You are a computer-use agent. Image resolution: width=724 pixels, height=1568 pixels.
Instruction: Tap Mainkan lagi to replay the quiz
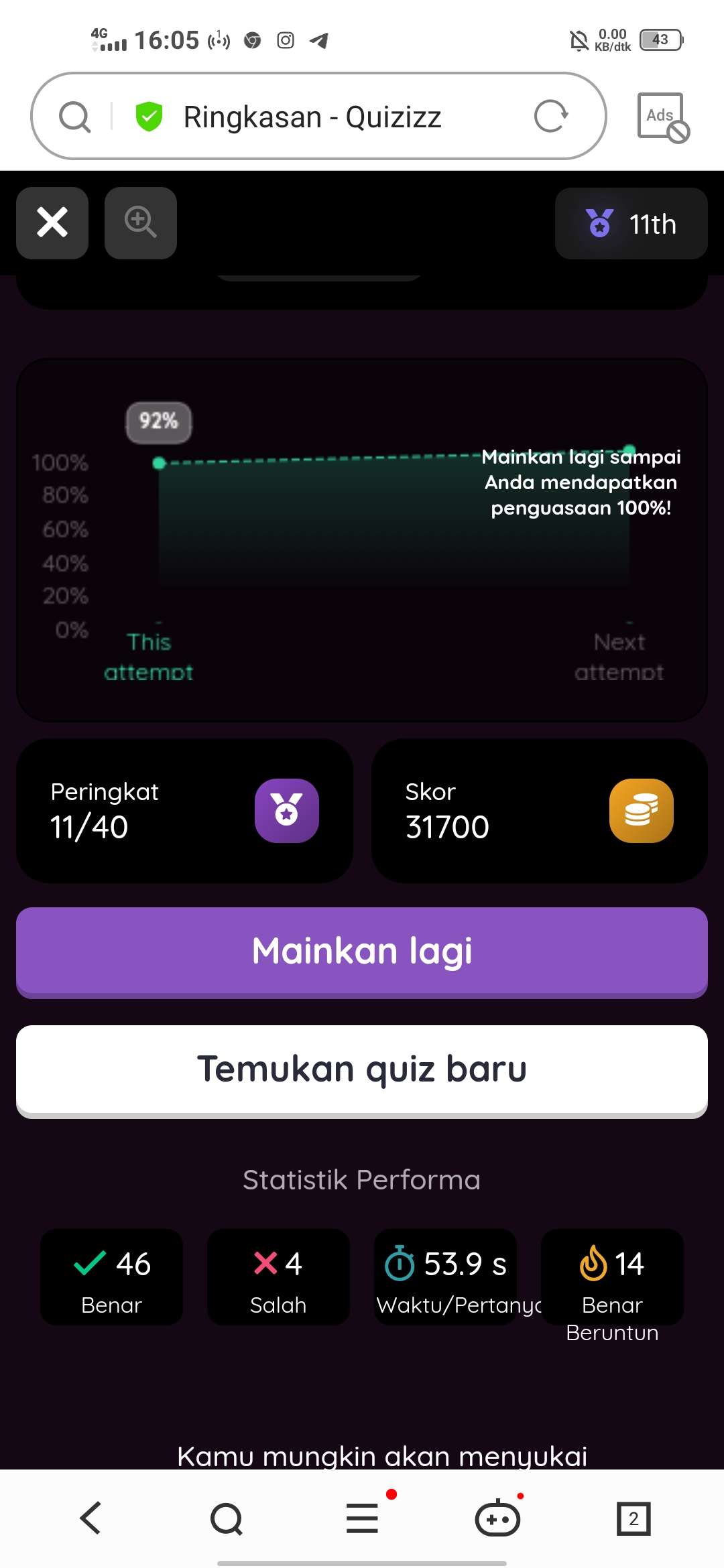[x=362, y=952]
